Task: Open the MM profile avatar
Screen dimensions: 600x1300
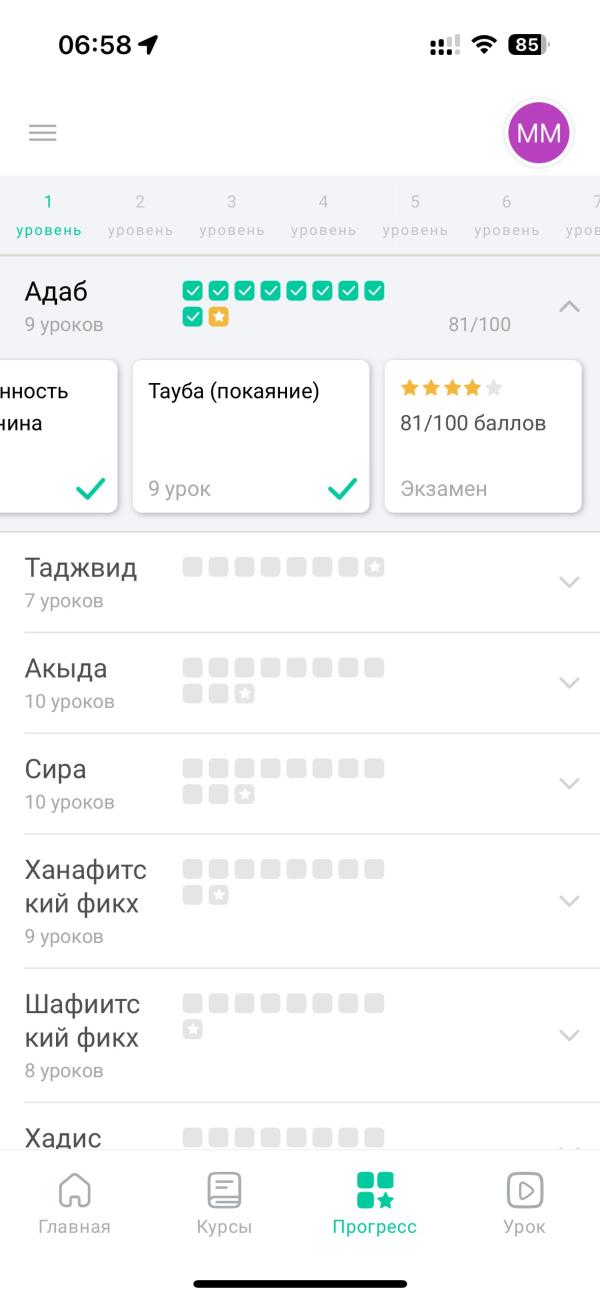Action: click(539, 133)
